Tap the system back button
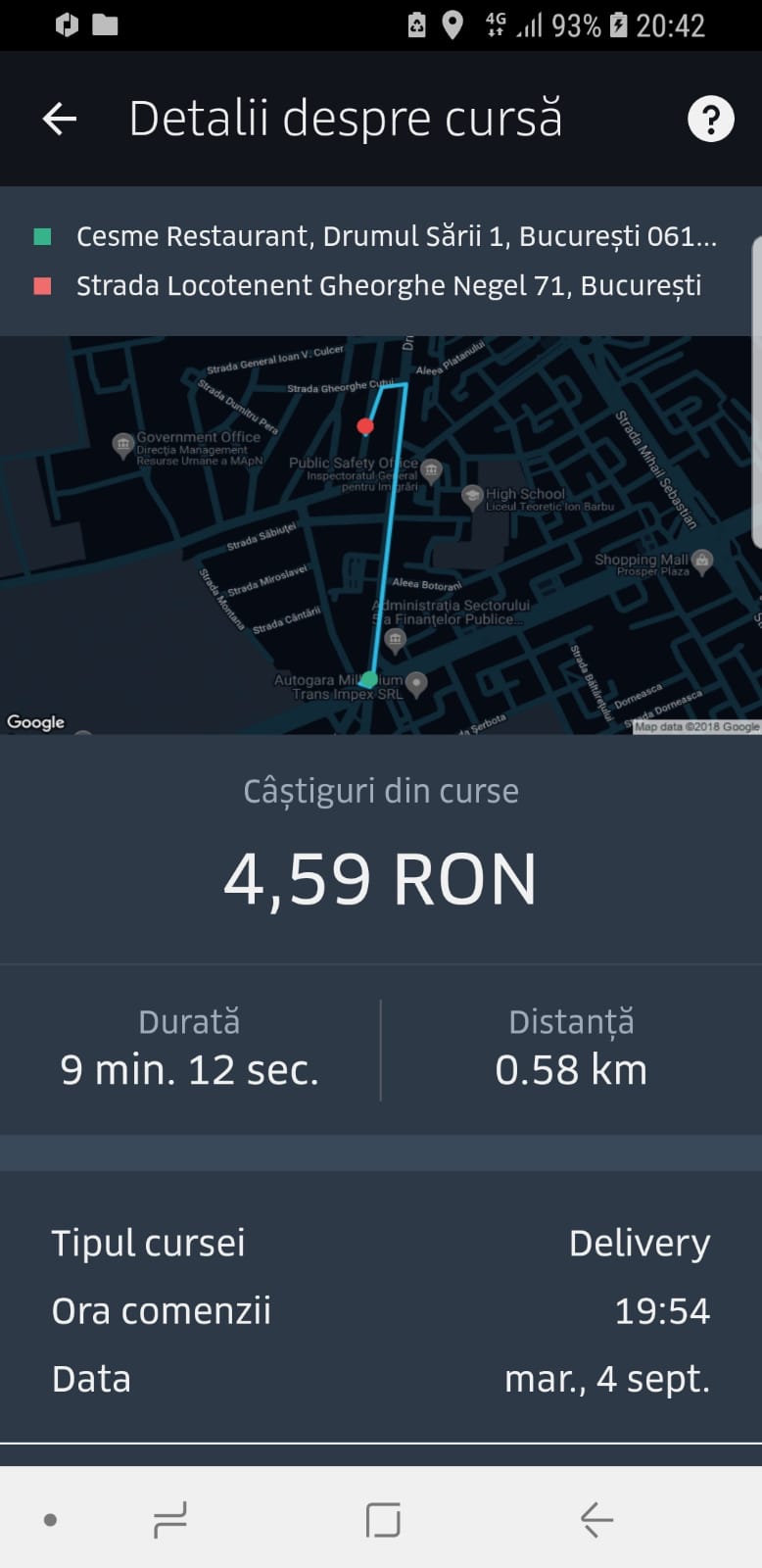 pyautogui.click(x=595, y=1520)
